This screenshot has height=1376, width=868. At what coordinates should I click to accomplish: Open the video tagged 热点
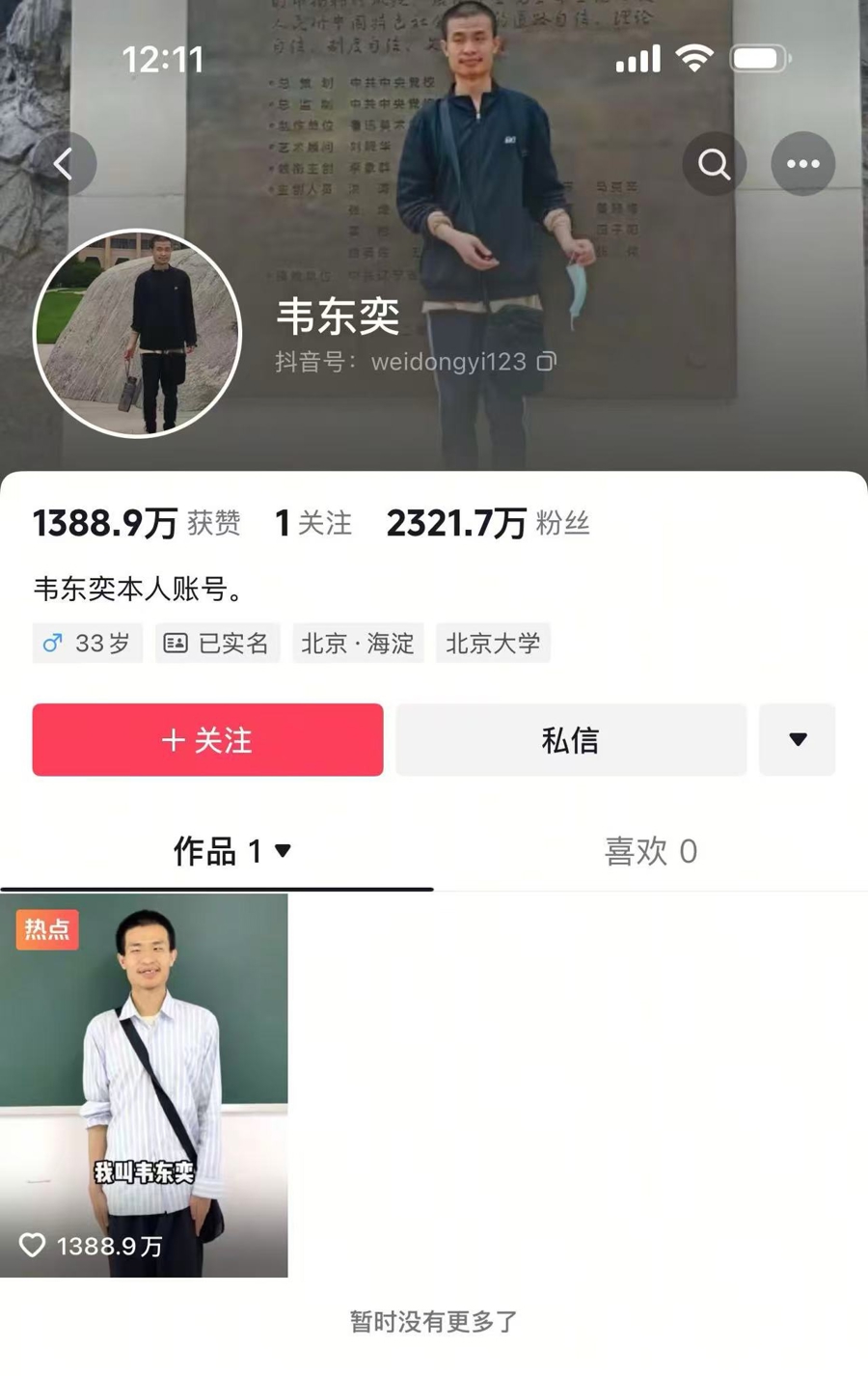pyautogui.click(x=144, y=1086)
